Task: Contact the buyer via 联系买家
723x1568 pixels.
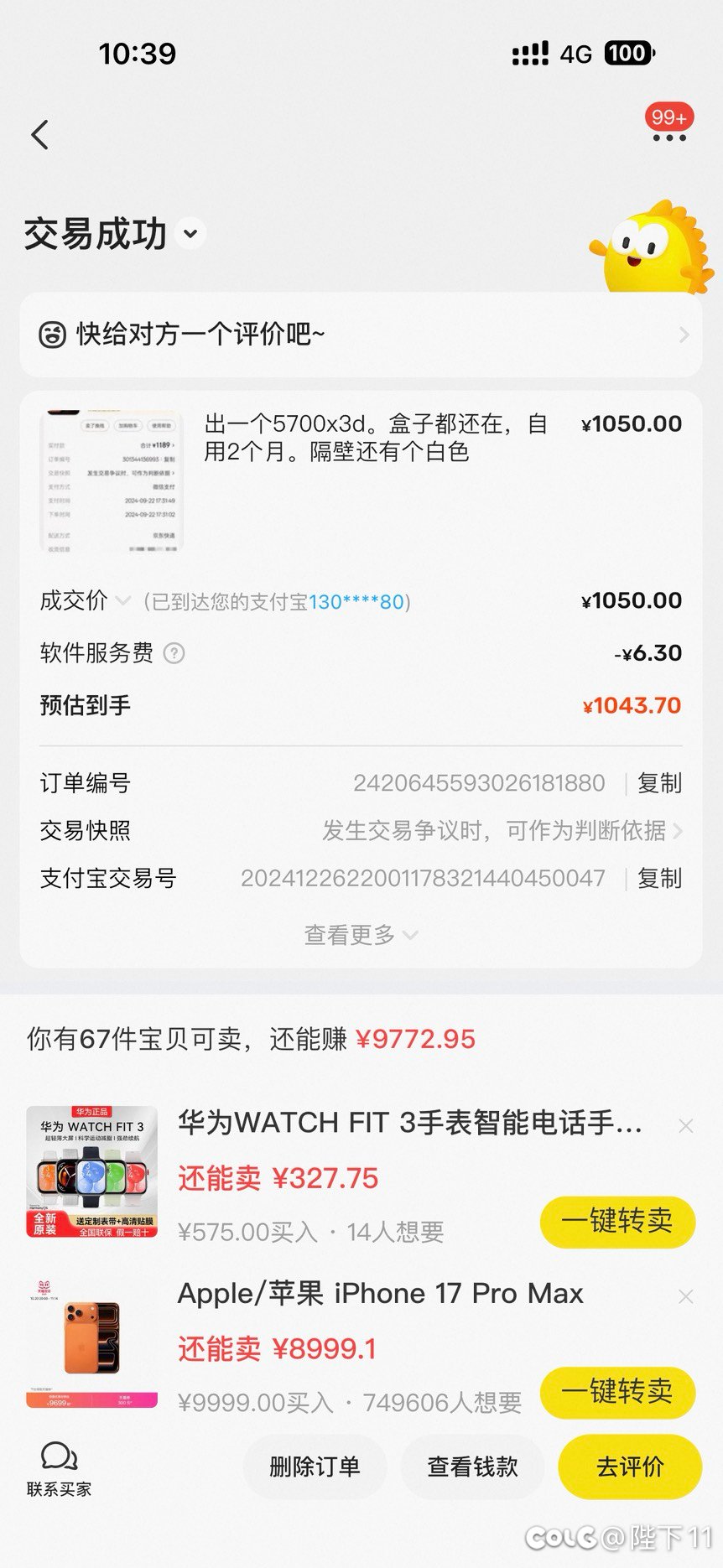Action: click(x=59, y=1469)
